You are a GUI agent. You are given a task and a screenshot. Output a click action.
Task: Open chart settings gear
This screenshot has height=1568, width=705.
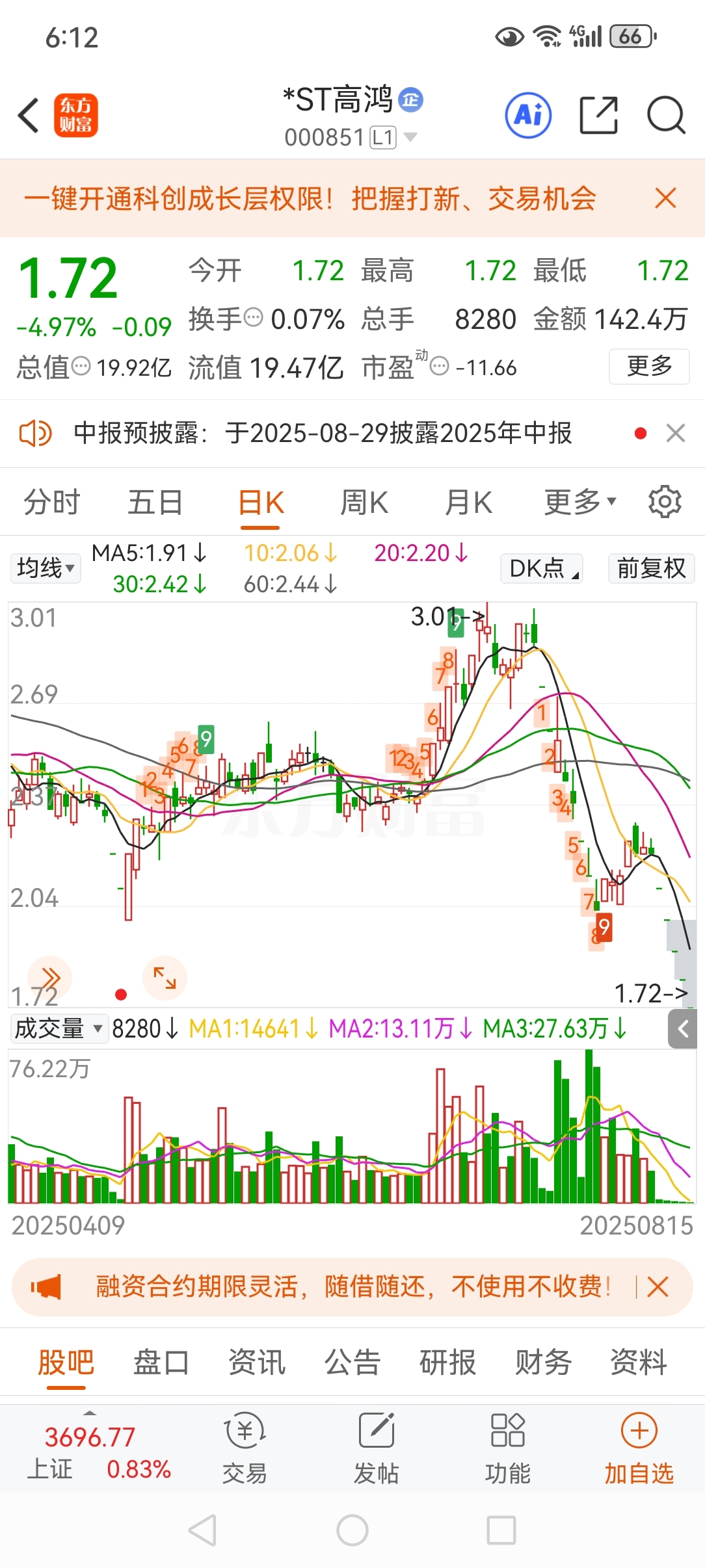pos(665,502)
